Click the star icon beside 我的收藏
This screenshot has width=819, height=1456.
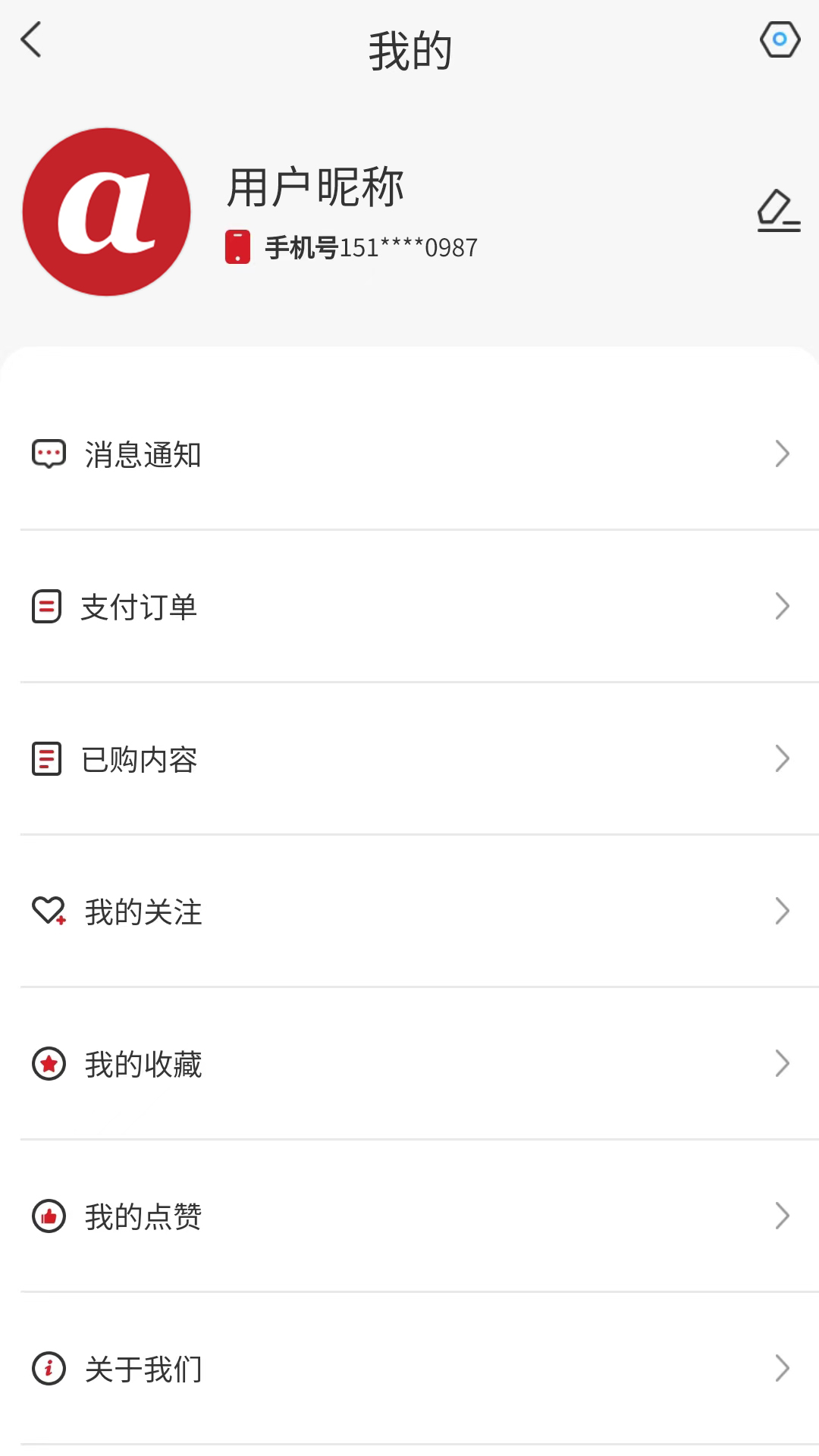49,1064
